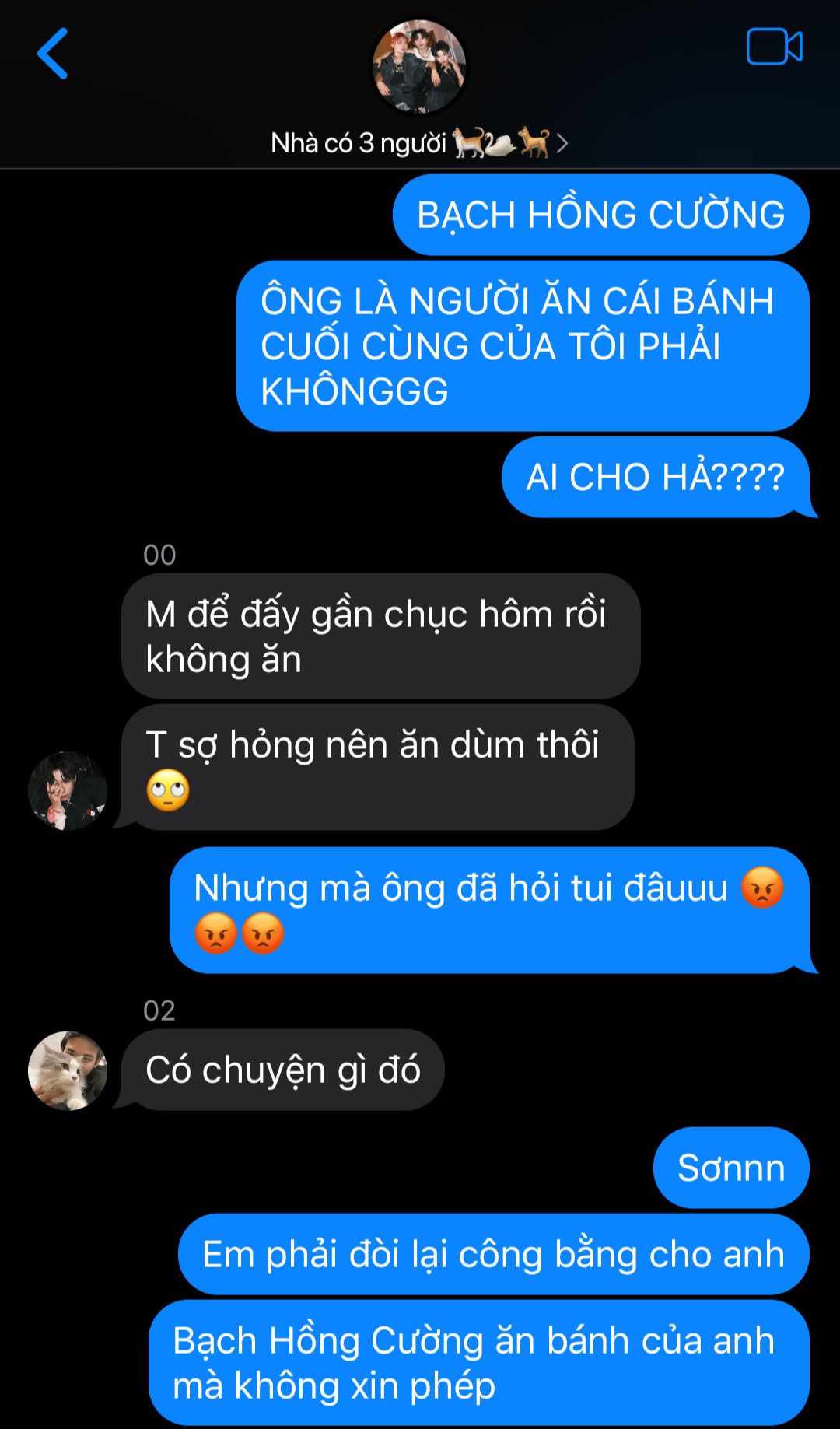This screenshot has width=840, height=1429.
Task: Open profile picture of sender 00
Action: [68, 790]
